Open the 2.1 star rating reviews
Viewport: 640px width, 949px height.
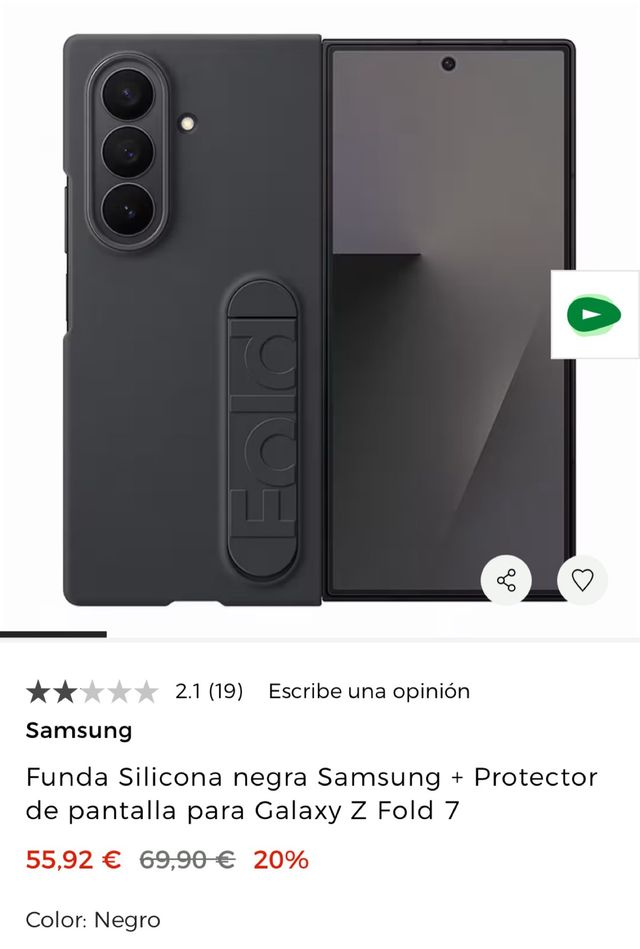pos(134,691)
